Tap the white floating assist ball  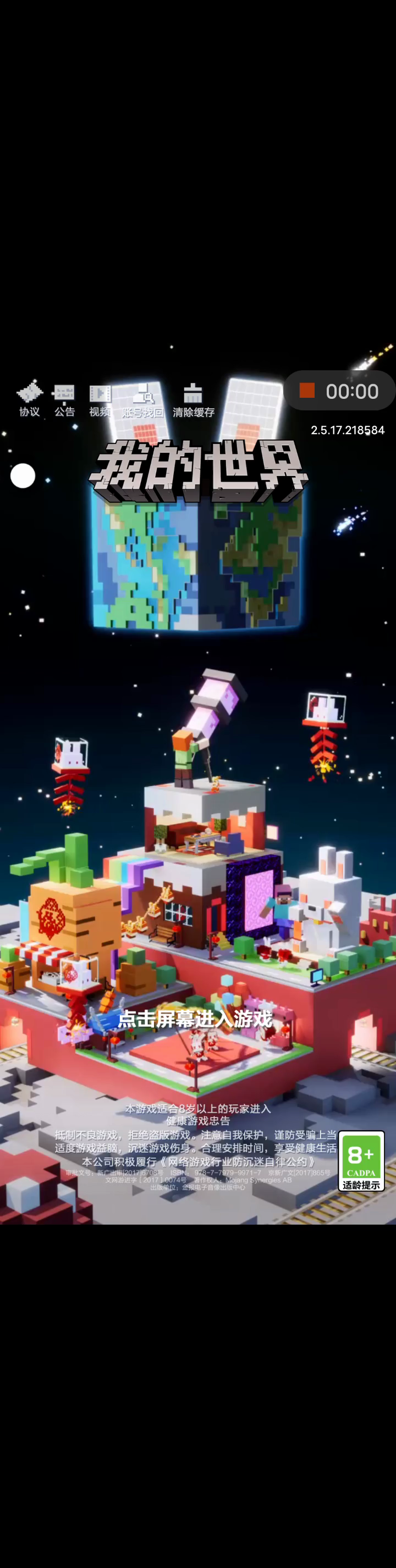tap(23, 475)
